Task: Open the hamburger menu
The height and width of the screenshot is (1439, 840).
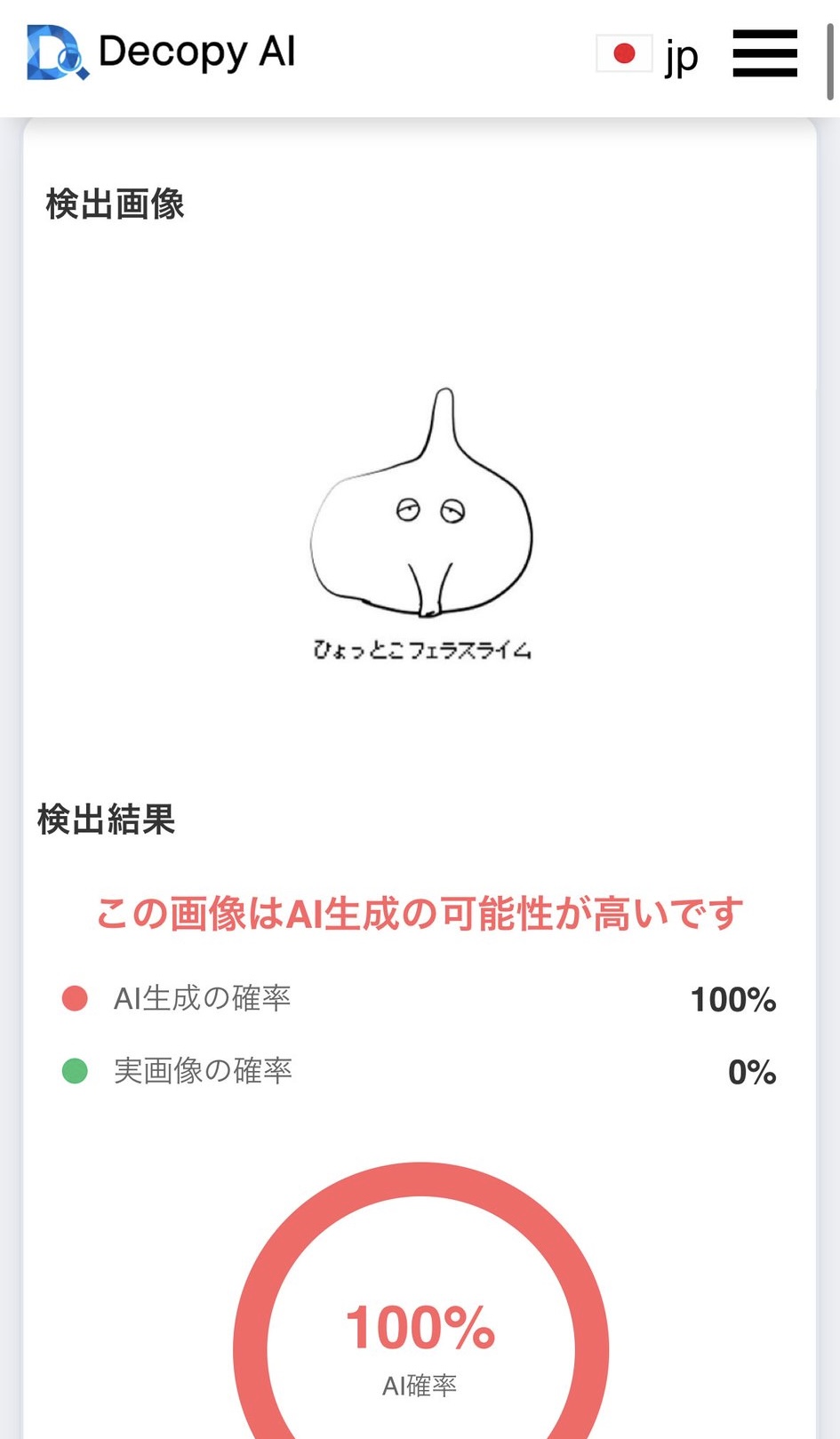Action: tap(764, 53)
